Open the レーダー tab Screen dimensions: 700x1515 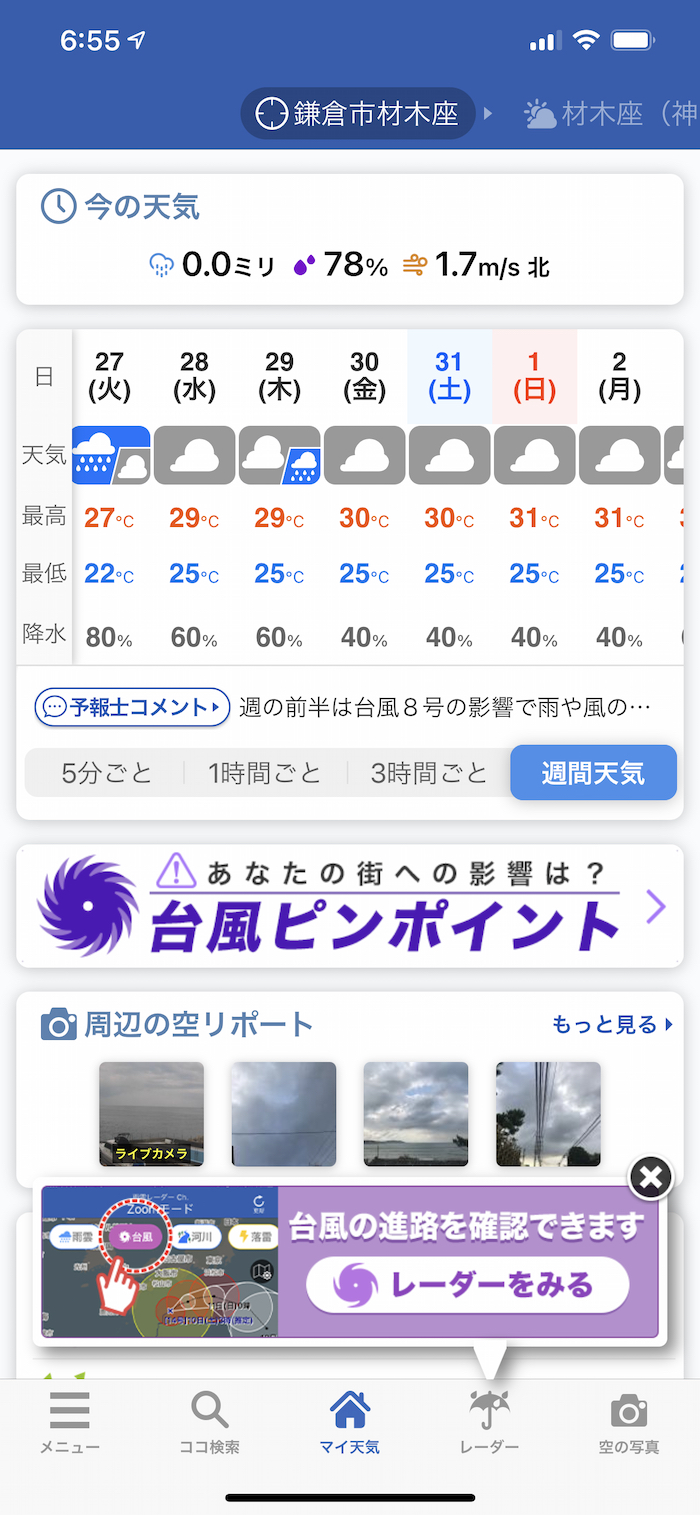[x=490, y=1422]
